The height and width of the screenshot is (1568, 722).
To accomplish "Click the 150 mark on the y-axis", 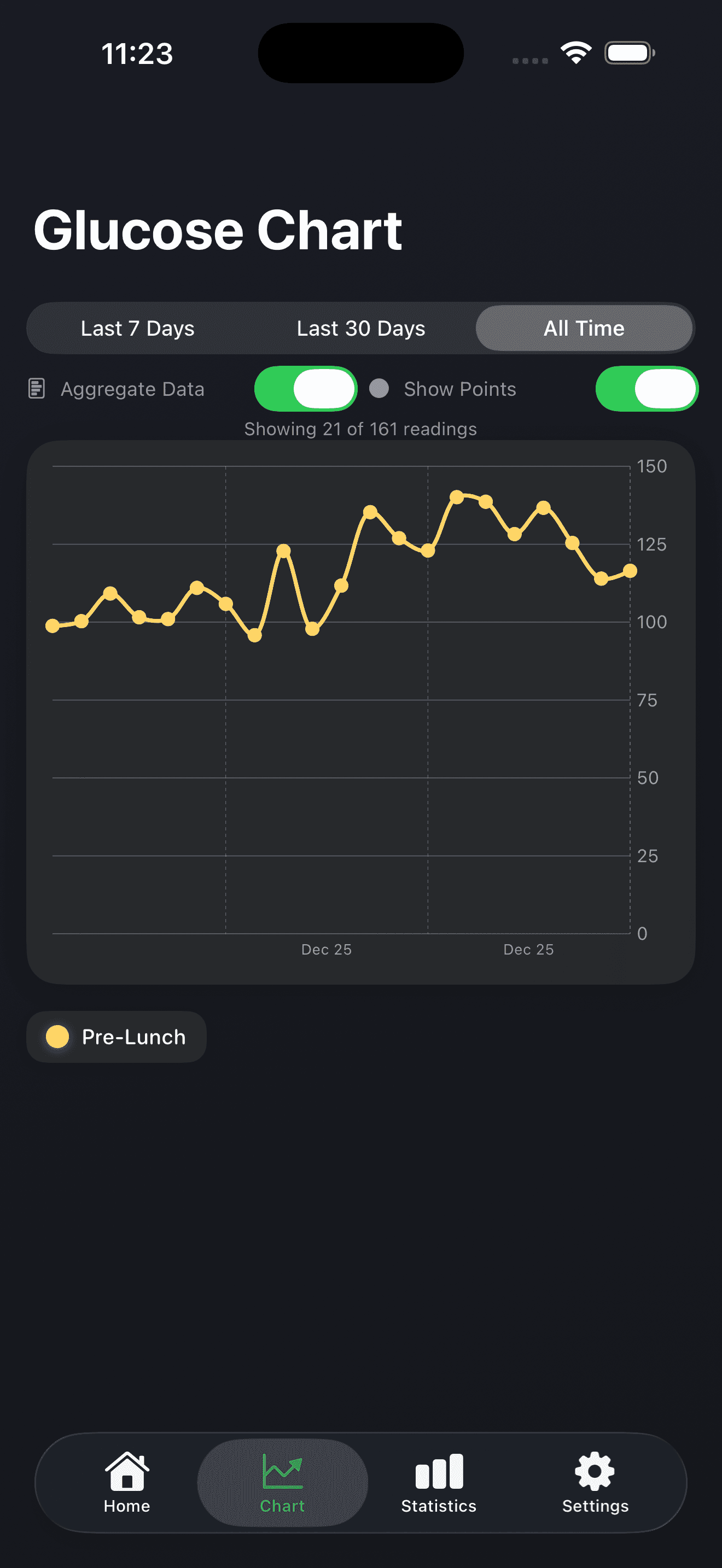I will click(x=654, y=466).
